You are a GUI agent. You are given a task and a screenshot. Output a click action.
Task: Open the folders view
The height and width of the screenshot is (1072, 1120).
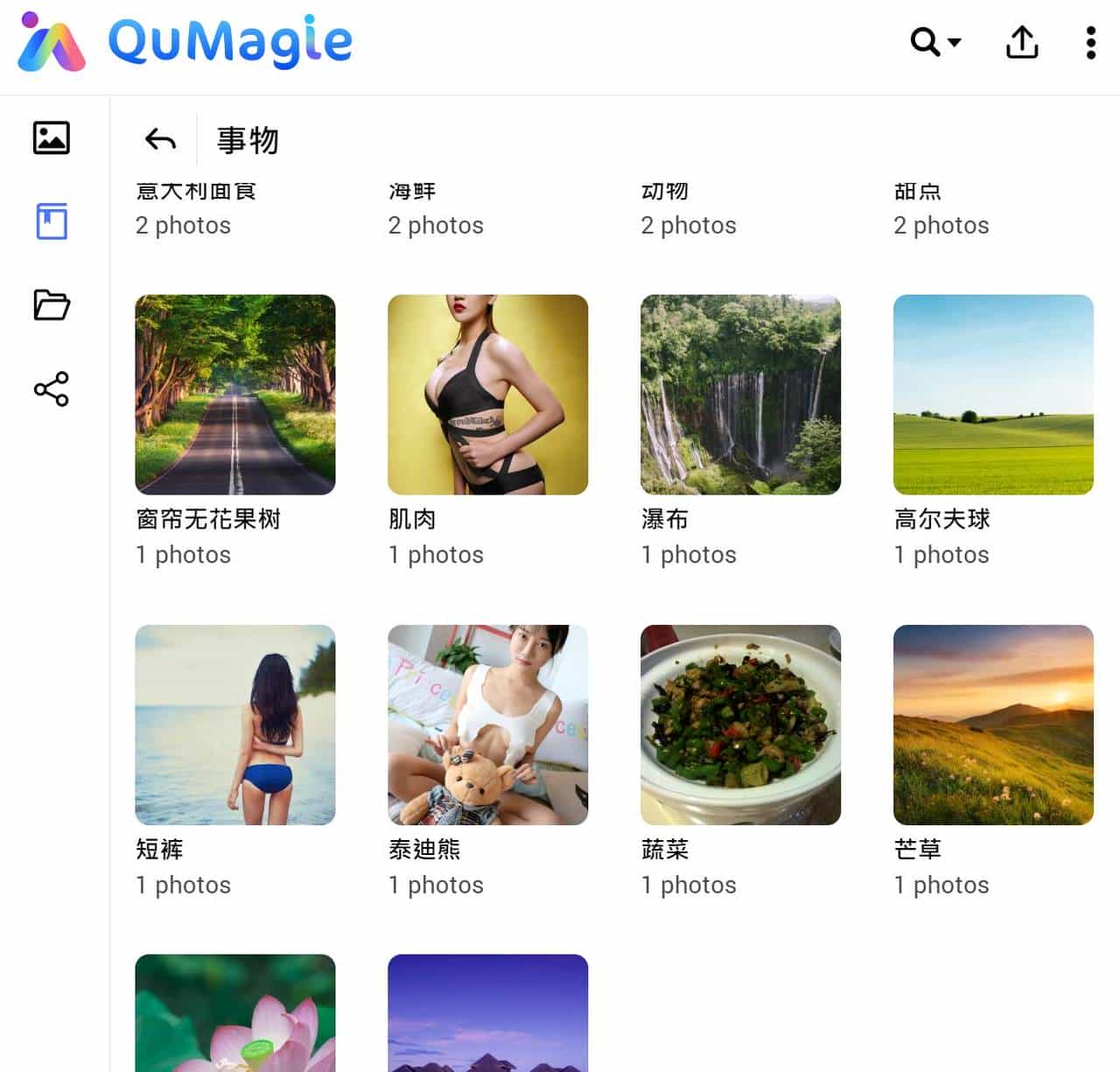click(x=52, y=305)
